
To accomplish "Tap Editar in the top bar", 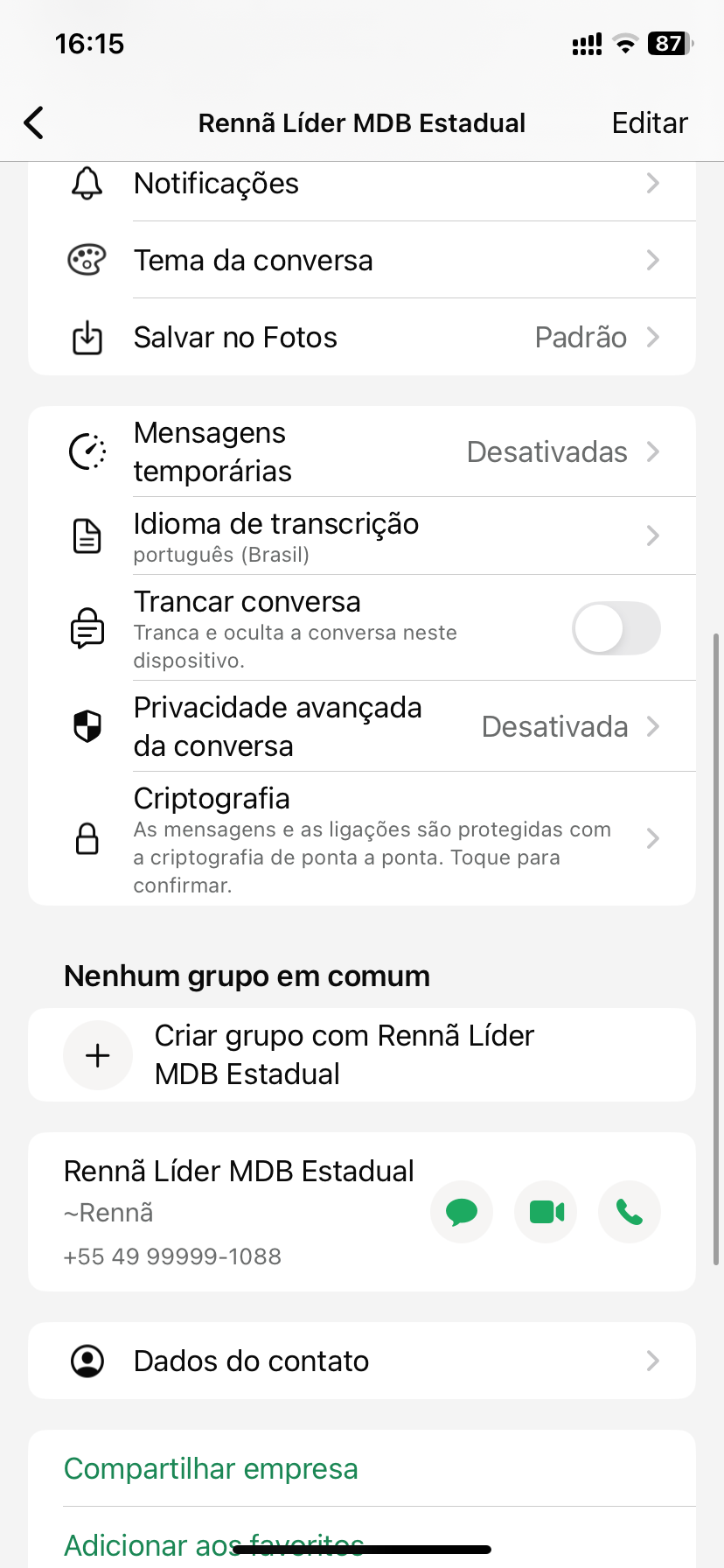I will [649, 122].
